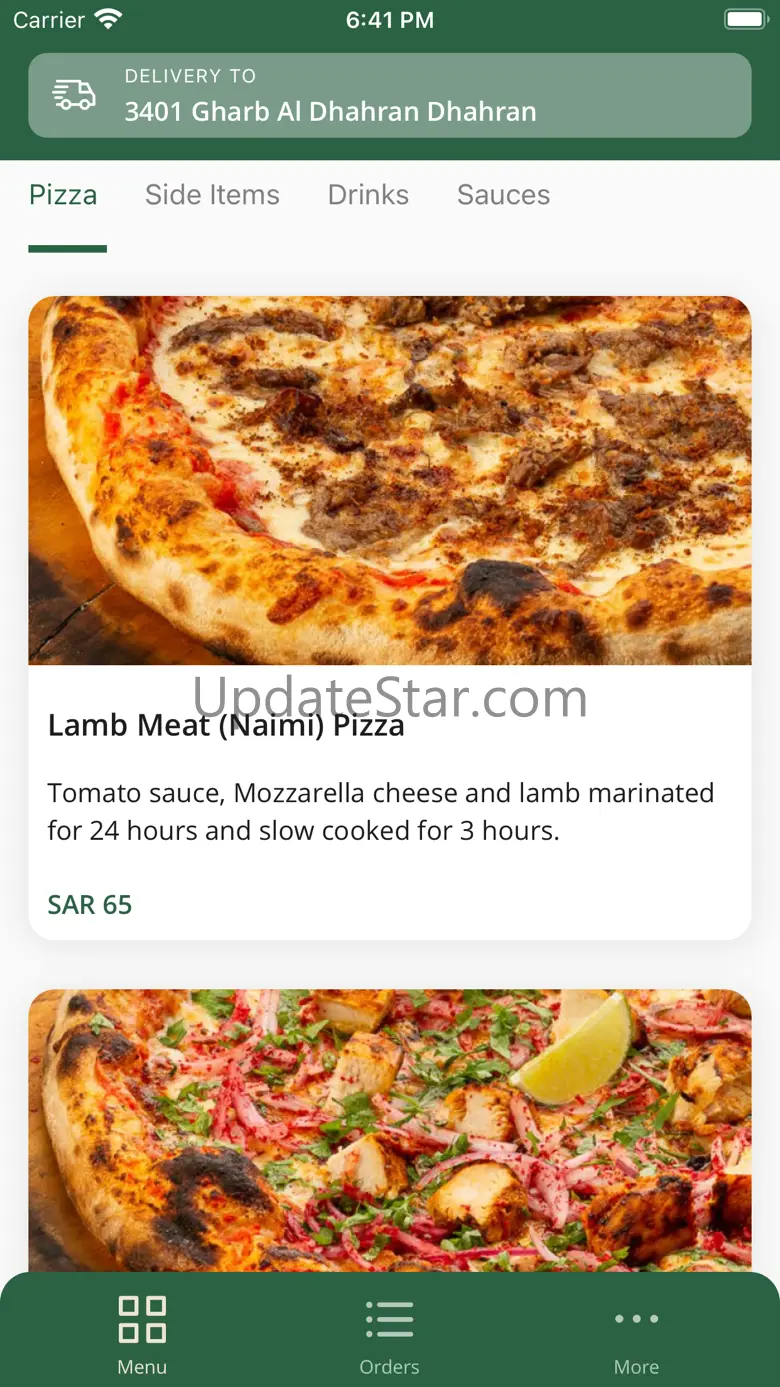Open the Lamb Meat (Naimi) Pizza card

coord(389,616)
